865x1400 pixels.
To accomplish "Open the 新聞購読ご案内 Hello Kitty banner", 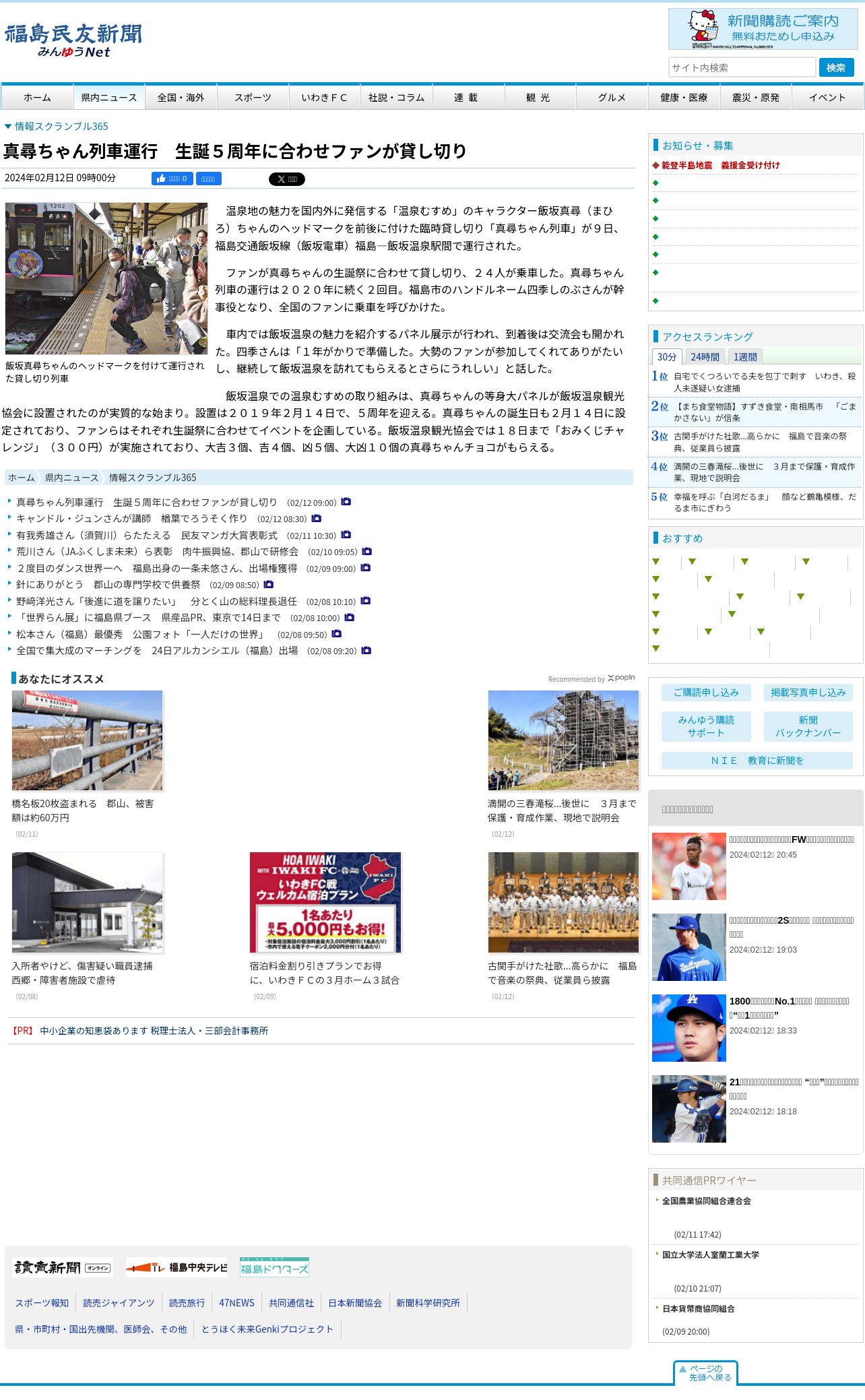I will (x=763, y=29).
